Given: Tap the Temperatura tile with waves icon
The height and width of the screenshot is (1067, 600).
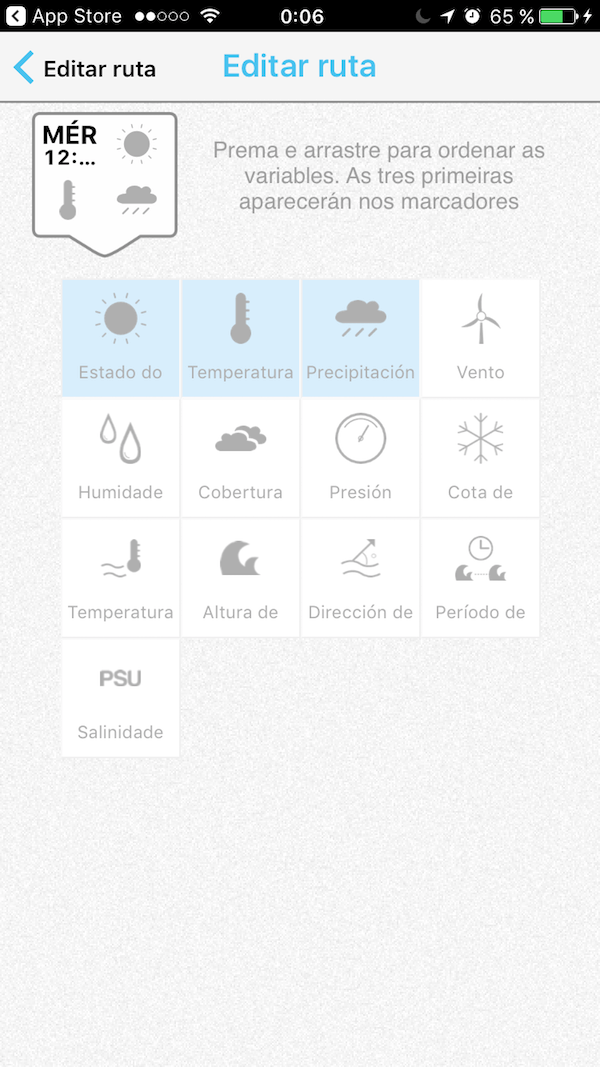Looking at the screenshot, I should pos(120,578).
